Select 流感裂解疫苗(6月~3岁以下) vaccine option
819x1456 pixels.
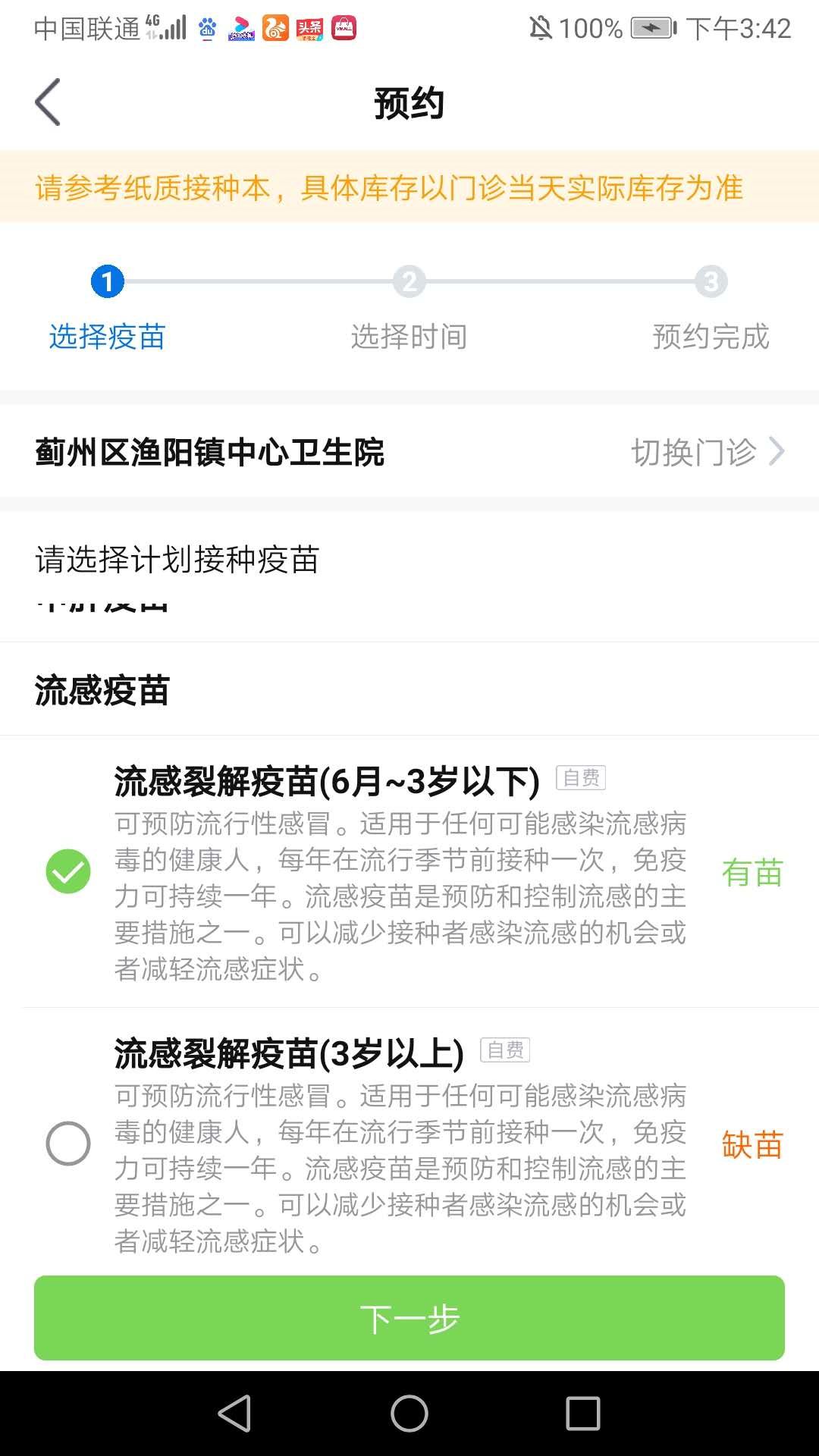tap(68, 871)
